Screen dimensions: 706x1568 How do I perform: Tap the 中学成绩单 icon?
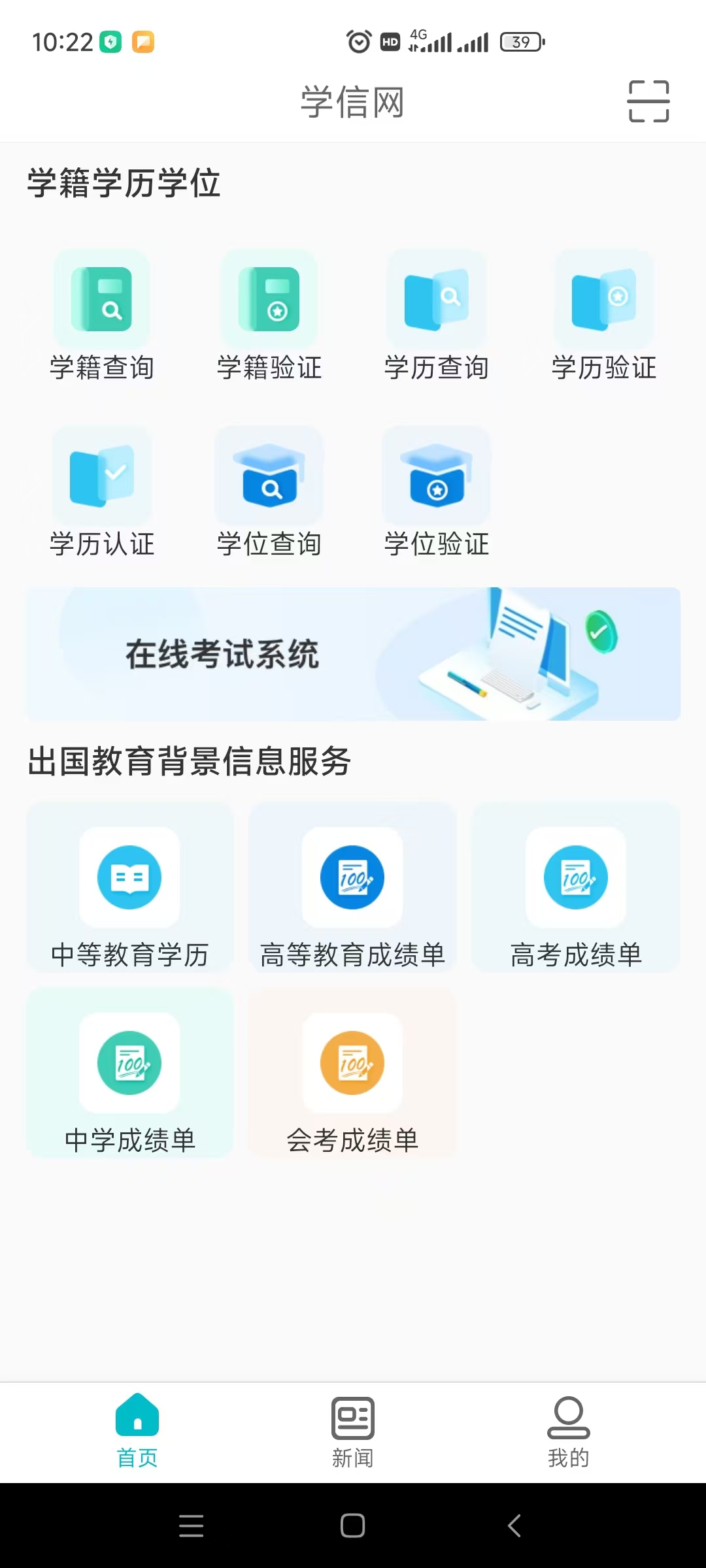pyautogui.click(x=129, y=1062)
